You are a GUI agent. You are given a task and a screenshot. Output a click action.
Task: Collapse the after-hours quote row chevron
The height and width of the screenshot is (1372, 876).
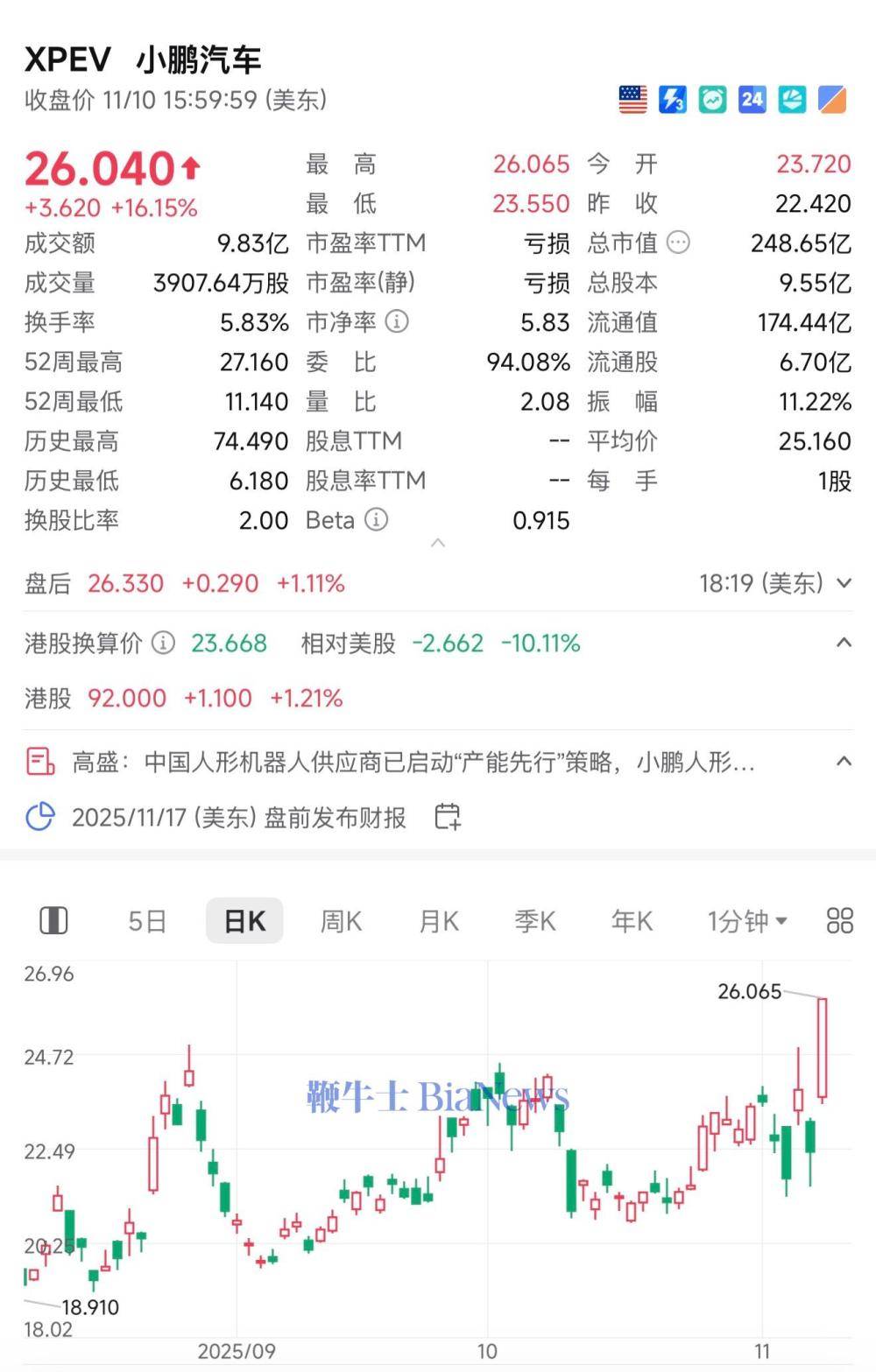[843, 582]
